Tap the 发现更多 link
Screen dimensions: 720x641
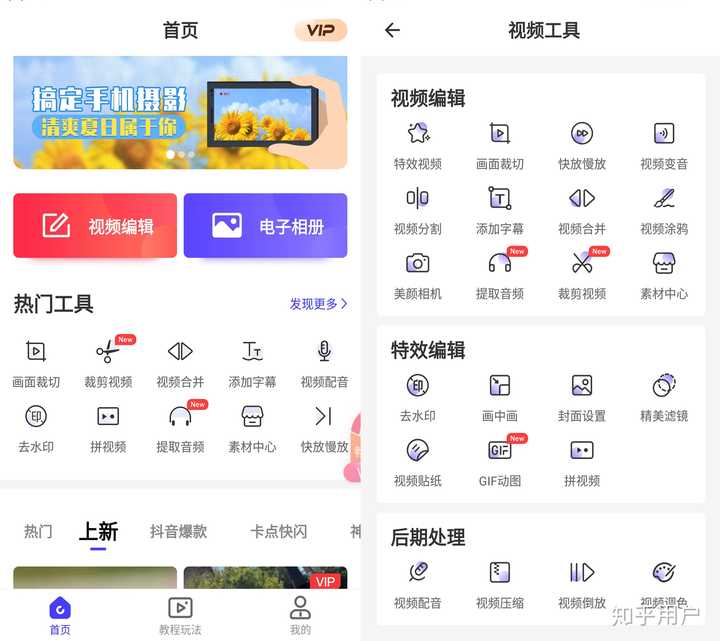pyautogui.click(x=318, y=304)
